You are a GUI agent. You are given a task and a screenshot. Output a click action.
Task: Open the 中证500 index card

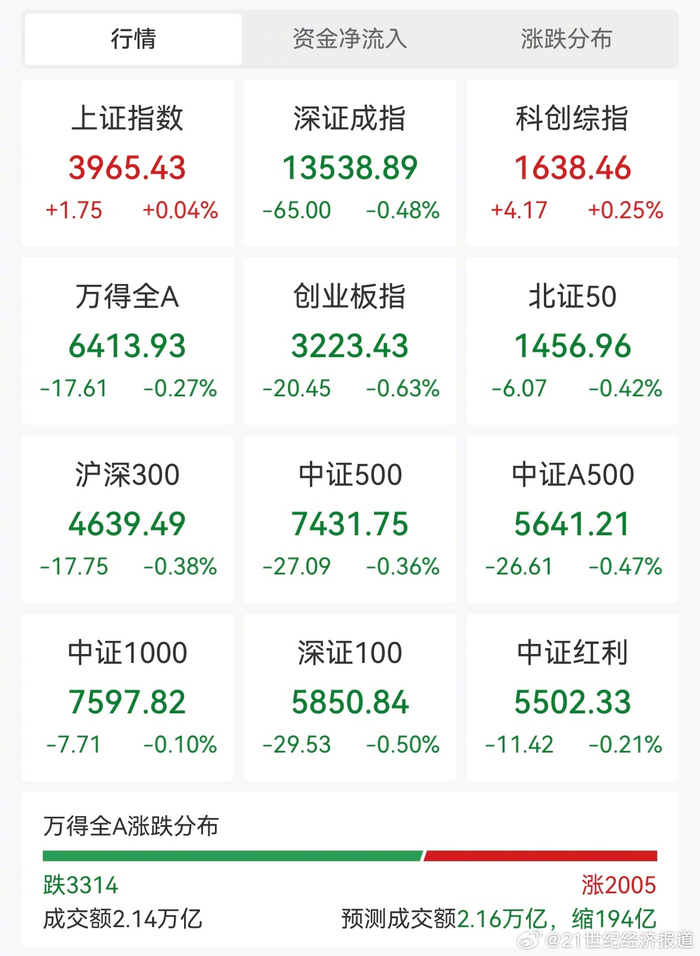tap(350, 520)
